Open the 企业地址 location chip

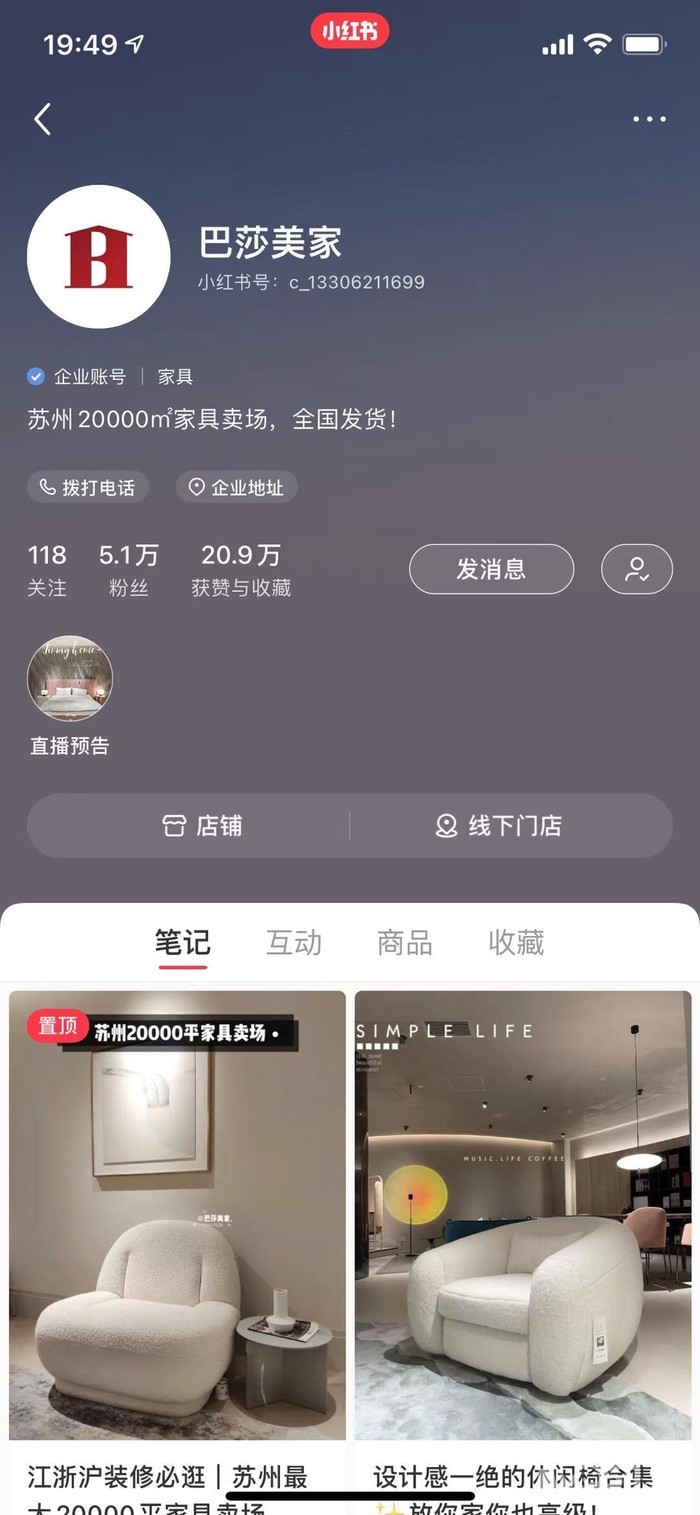pyautogui.click(x=237, y=487)
